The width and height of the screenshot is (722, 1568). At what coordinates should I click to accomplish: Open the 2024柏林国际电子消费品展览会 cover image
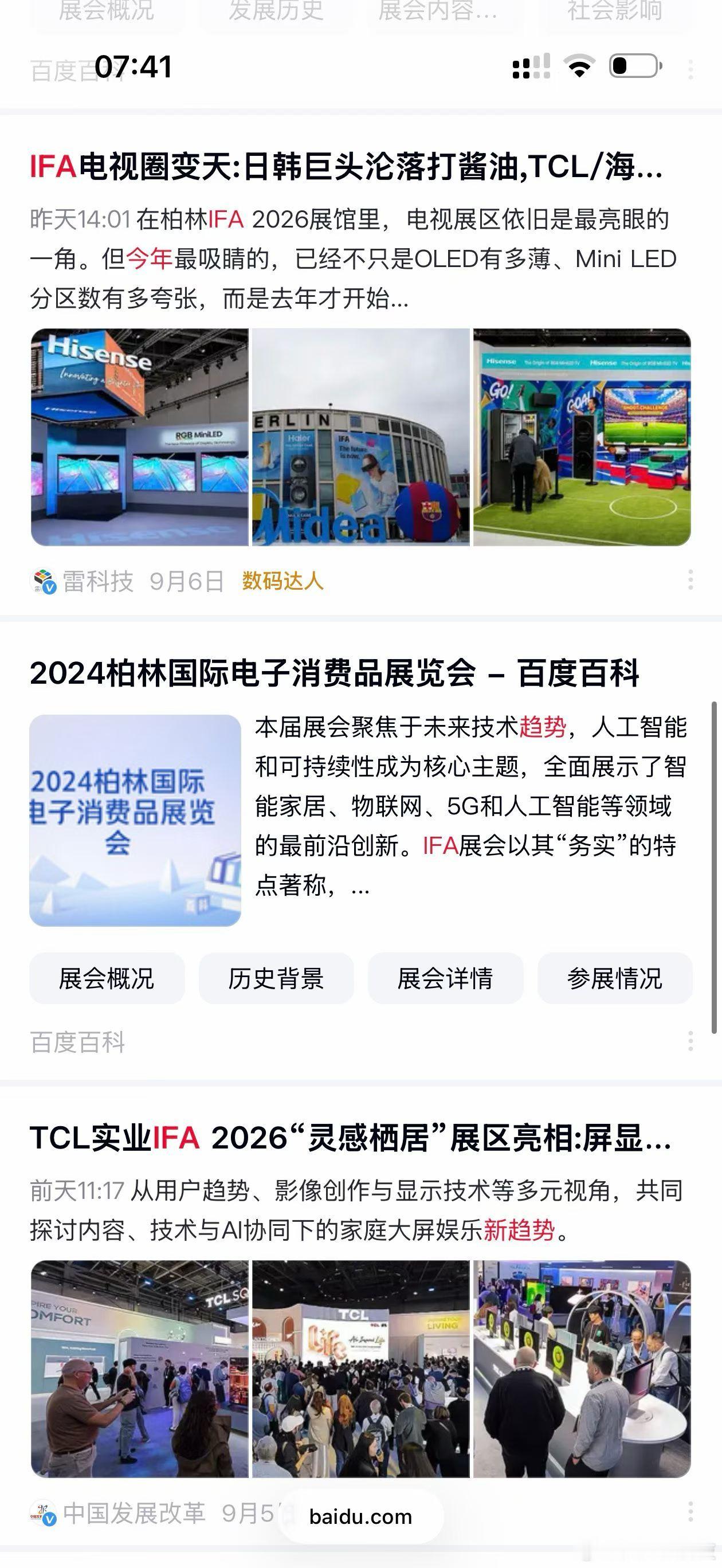(135, 821)
